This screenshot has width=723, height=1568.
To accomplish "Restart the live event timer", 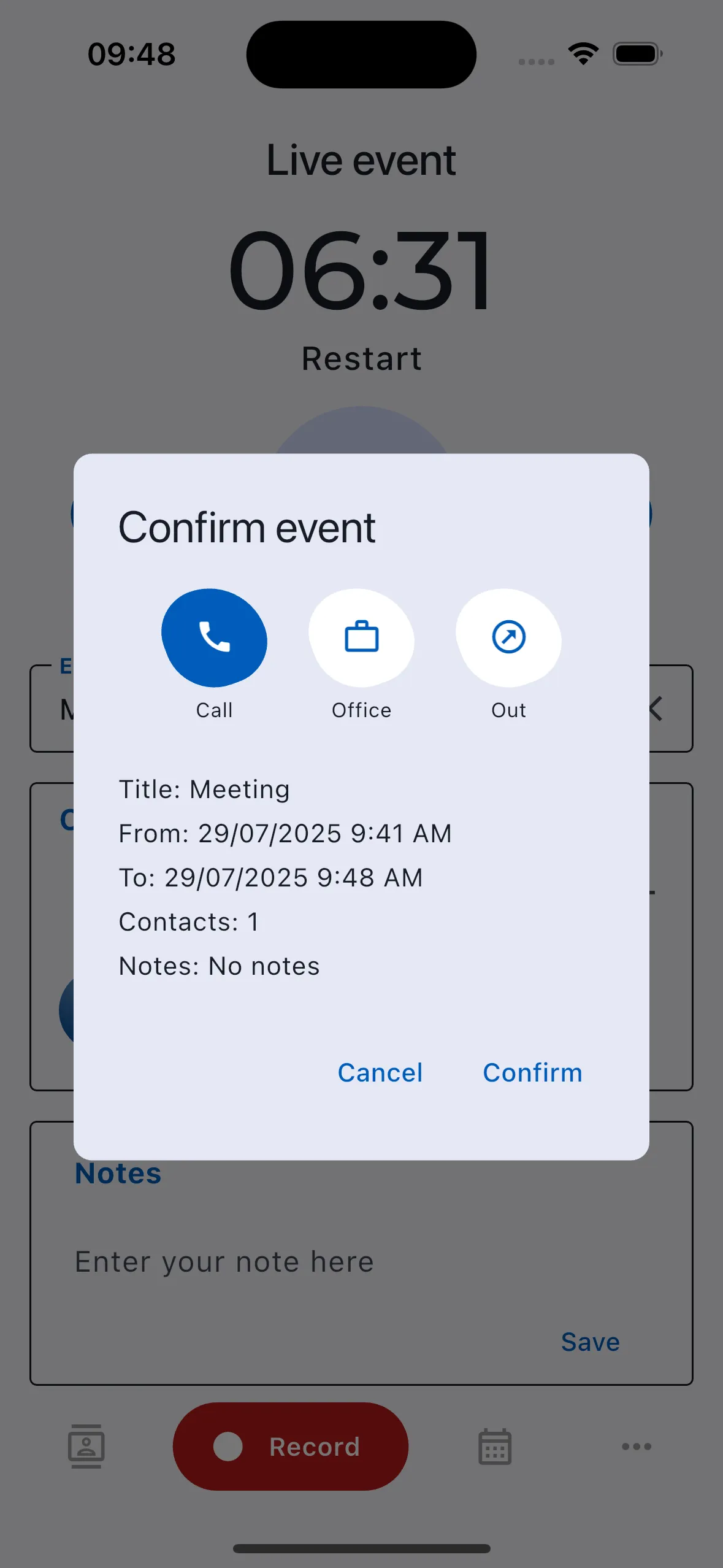I will [361, 358].
